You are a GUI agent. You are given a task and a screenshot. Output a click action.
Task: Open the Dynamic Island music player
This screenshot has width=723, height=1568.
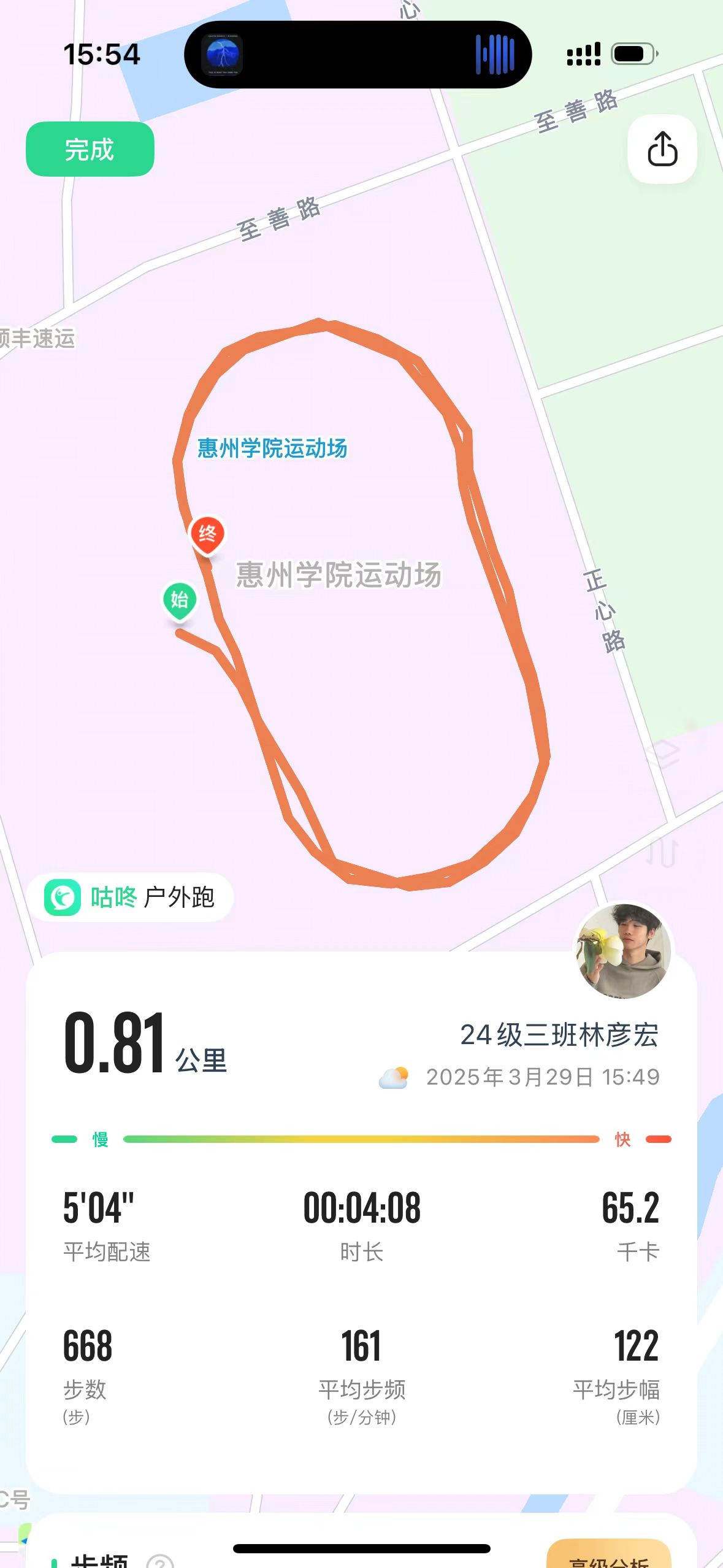coord(358,55)
